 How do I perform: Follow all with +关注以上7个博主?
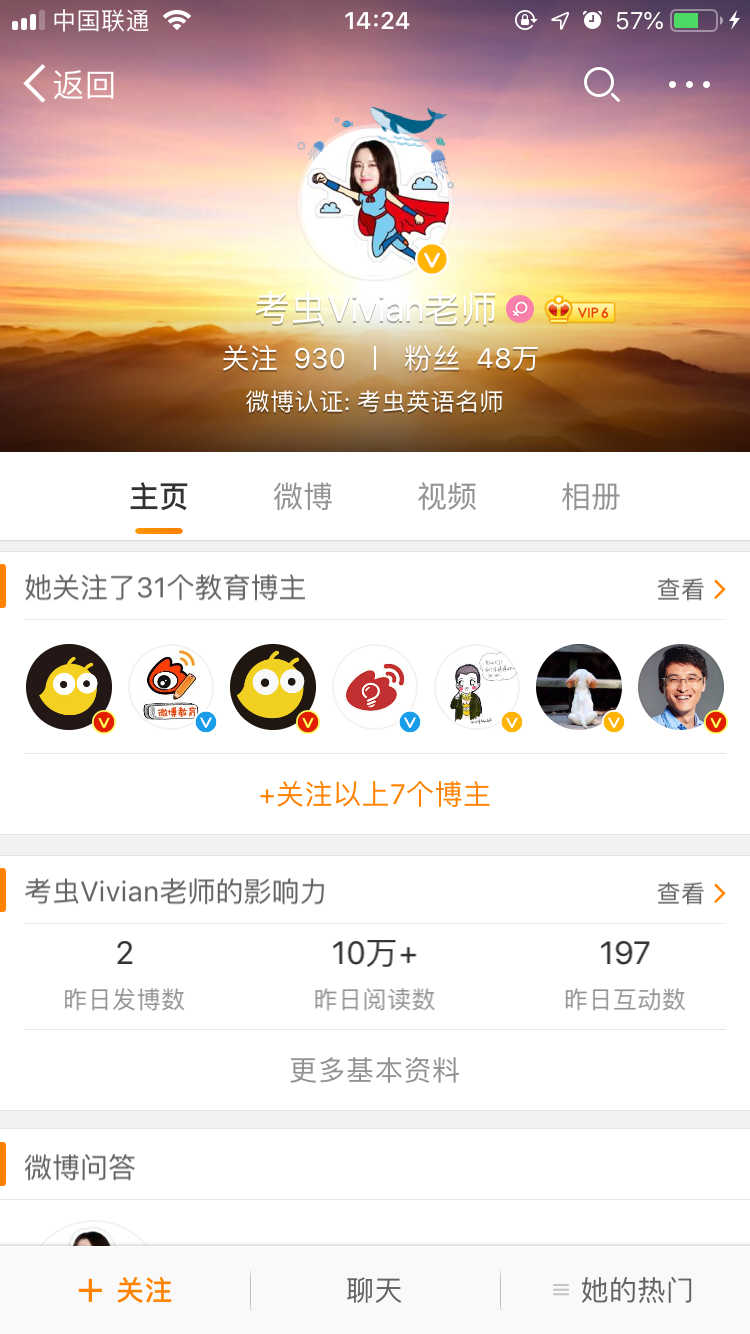click(x=375, y=795)
